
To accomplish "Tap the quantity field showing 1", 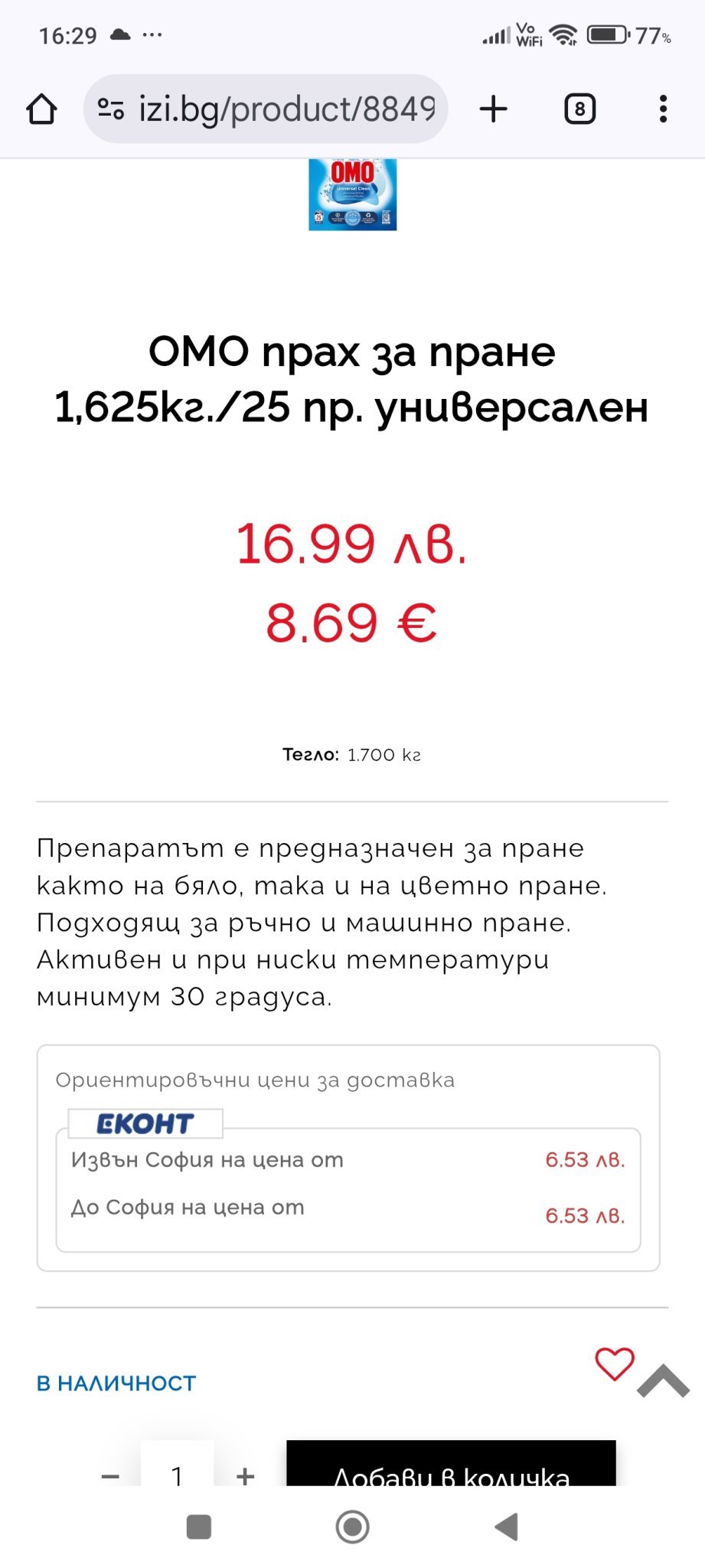I will pyautogui.click(x=177, y=1473).
